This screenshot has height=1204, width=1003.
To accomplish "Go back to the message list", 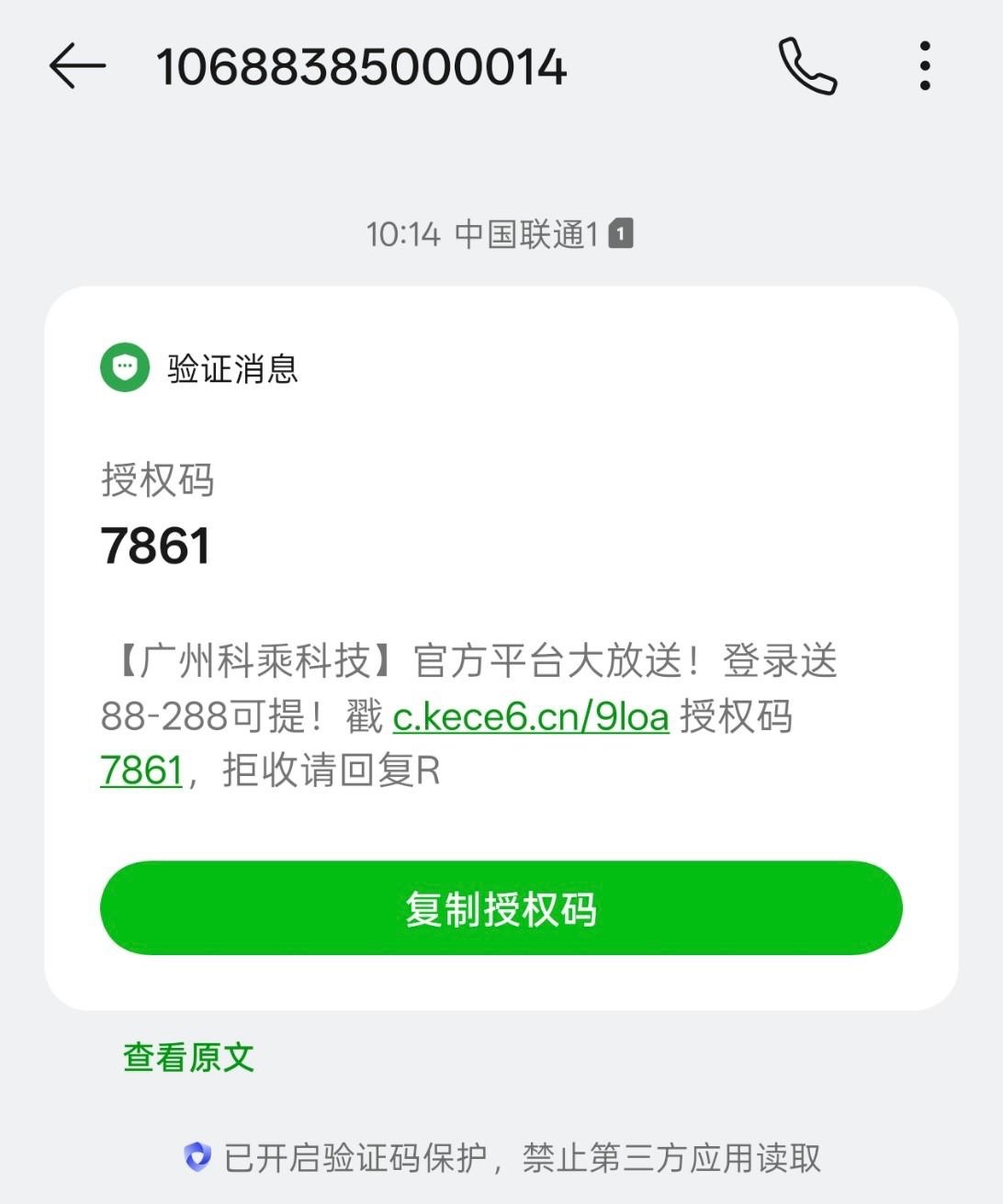I will click(77, 66).
